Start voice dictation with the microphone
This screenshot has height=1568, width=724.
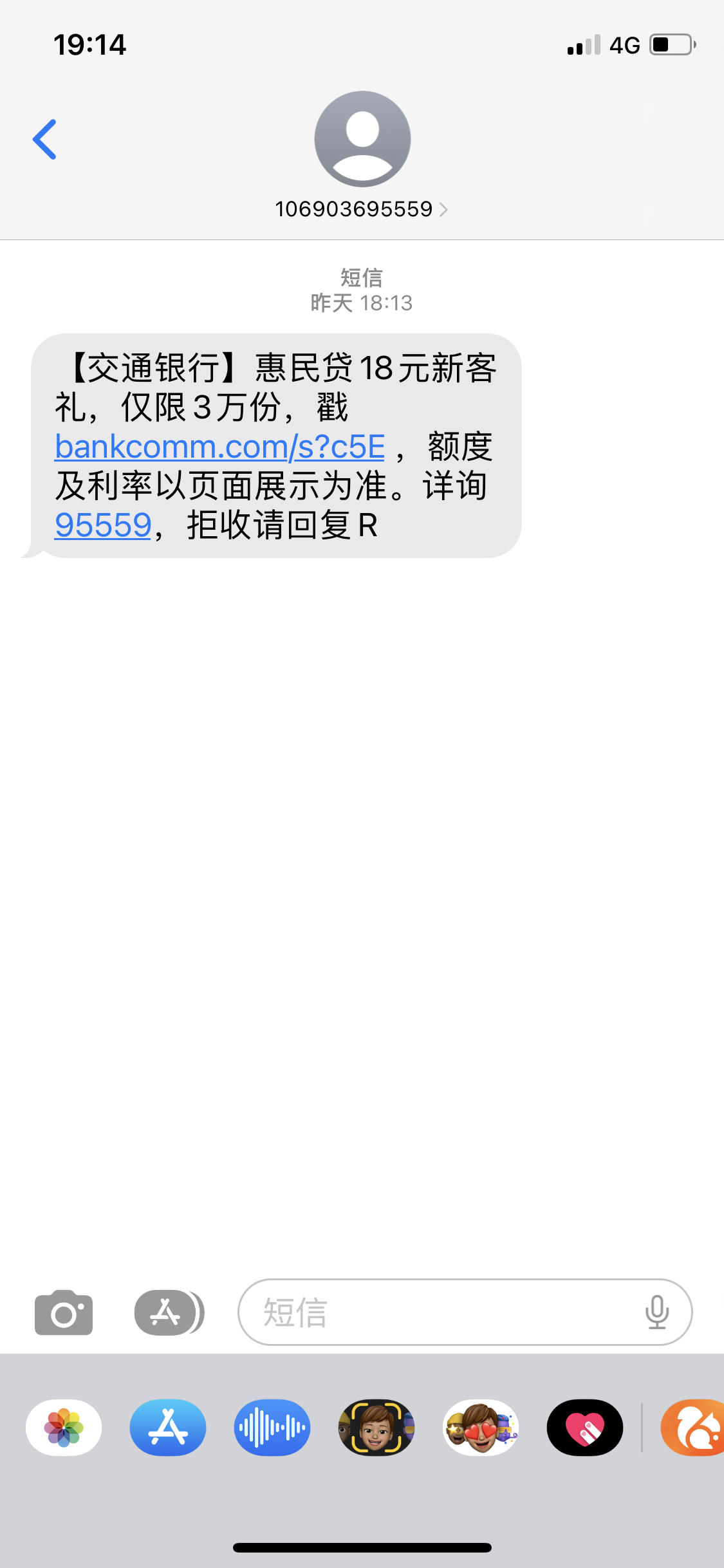pyautogui.click(x=656, y=1312)
